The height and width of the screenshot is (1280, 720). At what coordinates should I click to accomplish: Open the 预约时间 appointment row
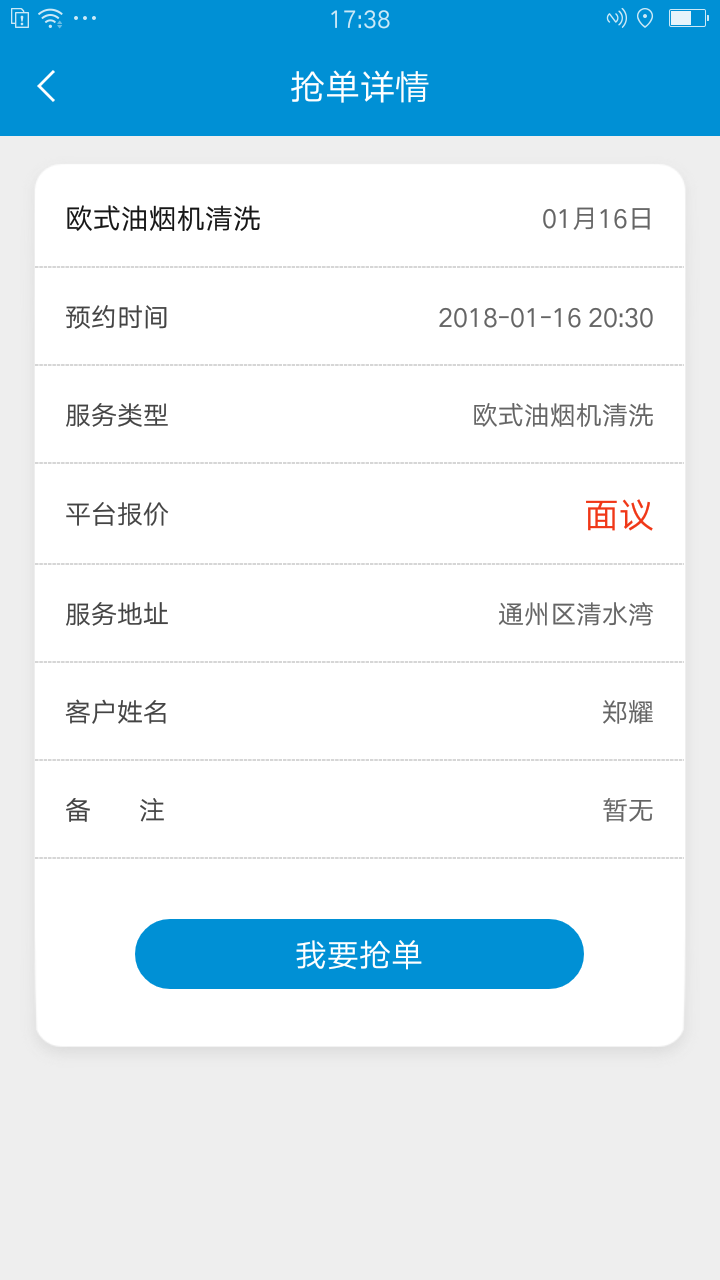[x=359, y=317]
